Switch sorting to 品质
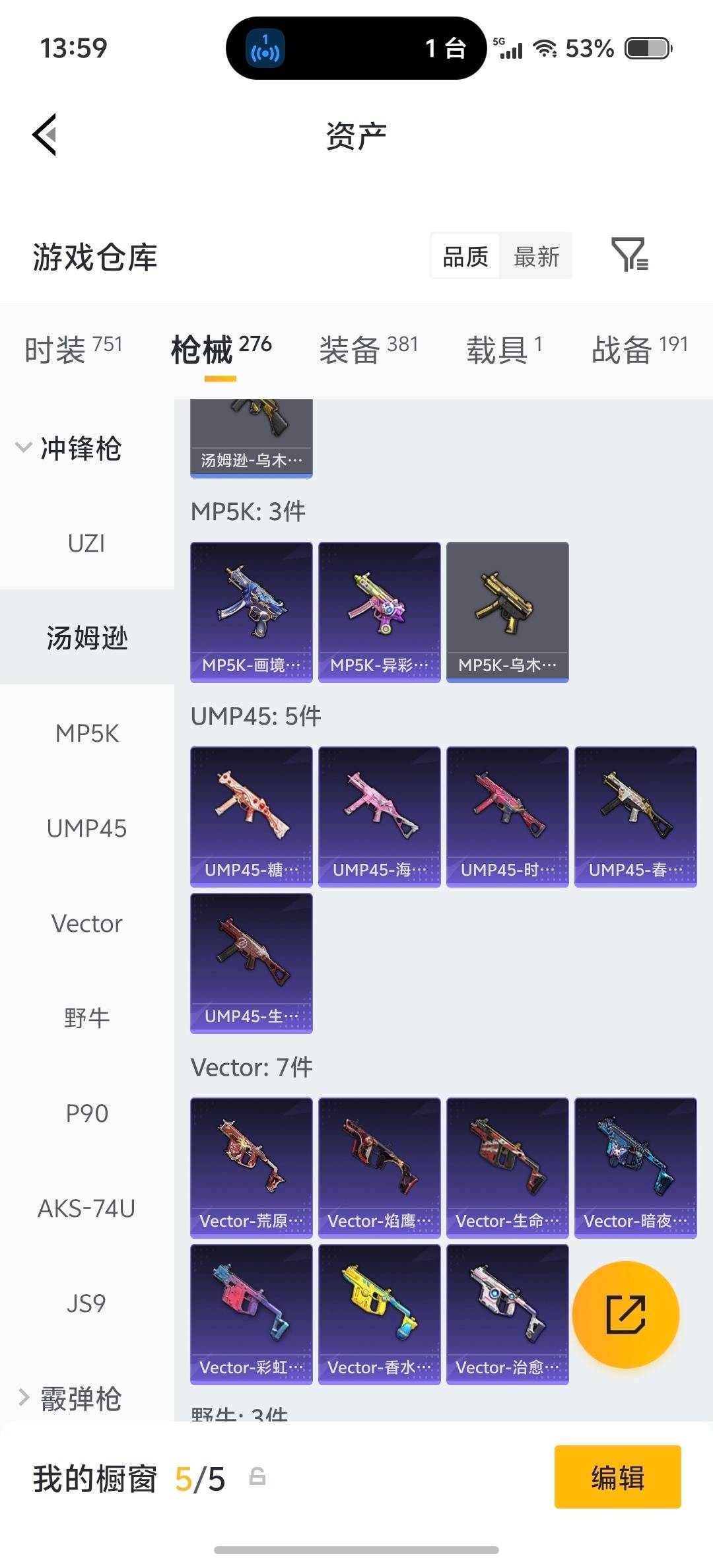 coord(464,256)
